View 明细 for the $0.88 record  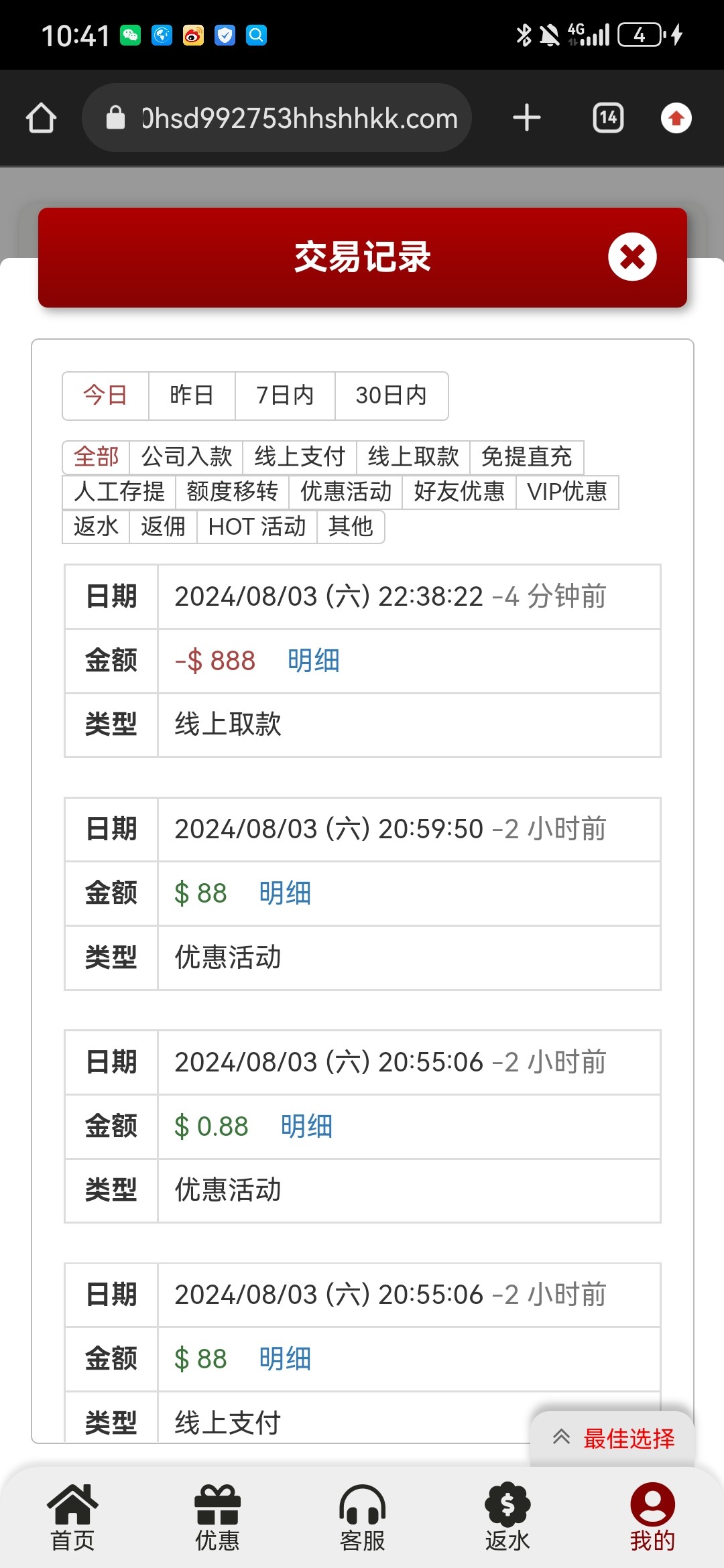(306, 1126)
